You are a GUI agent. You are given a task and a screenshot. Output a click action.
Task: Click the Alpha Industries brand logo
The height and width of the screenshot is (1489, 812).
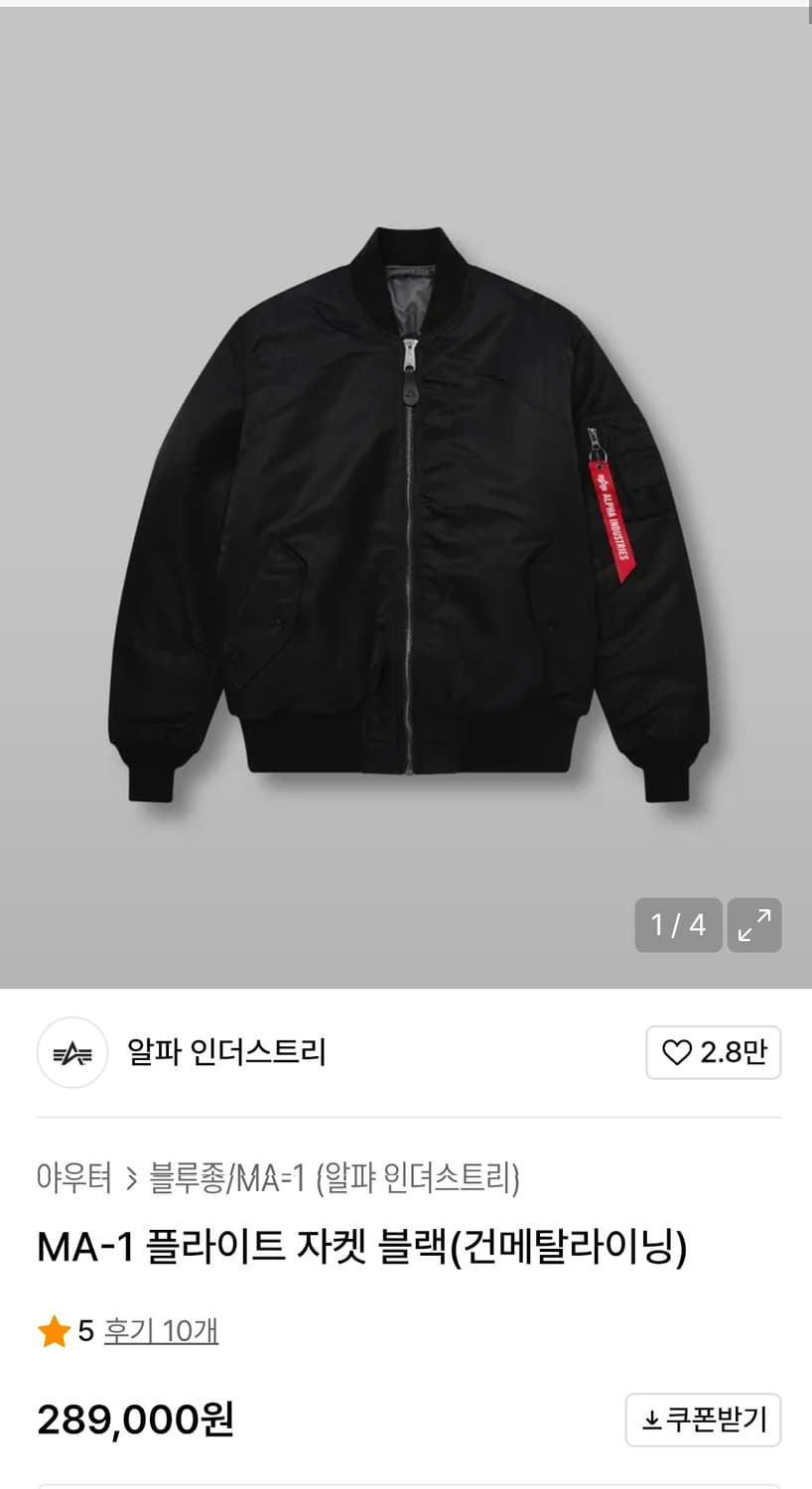coord(71,1052)
